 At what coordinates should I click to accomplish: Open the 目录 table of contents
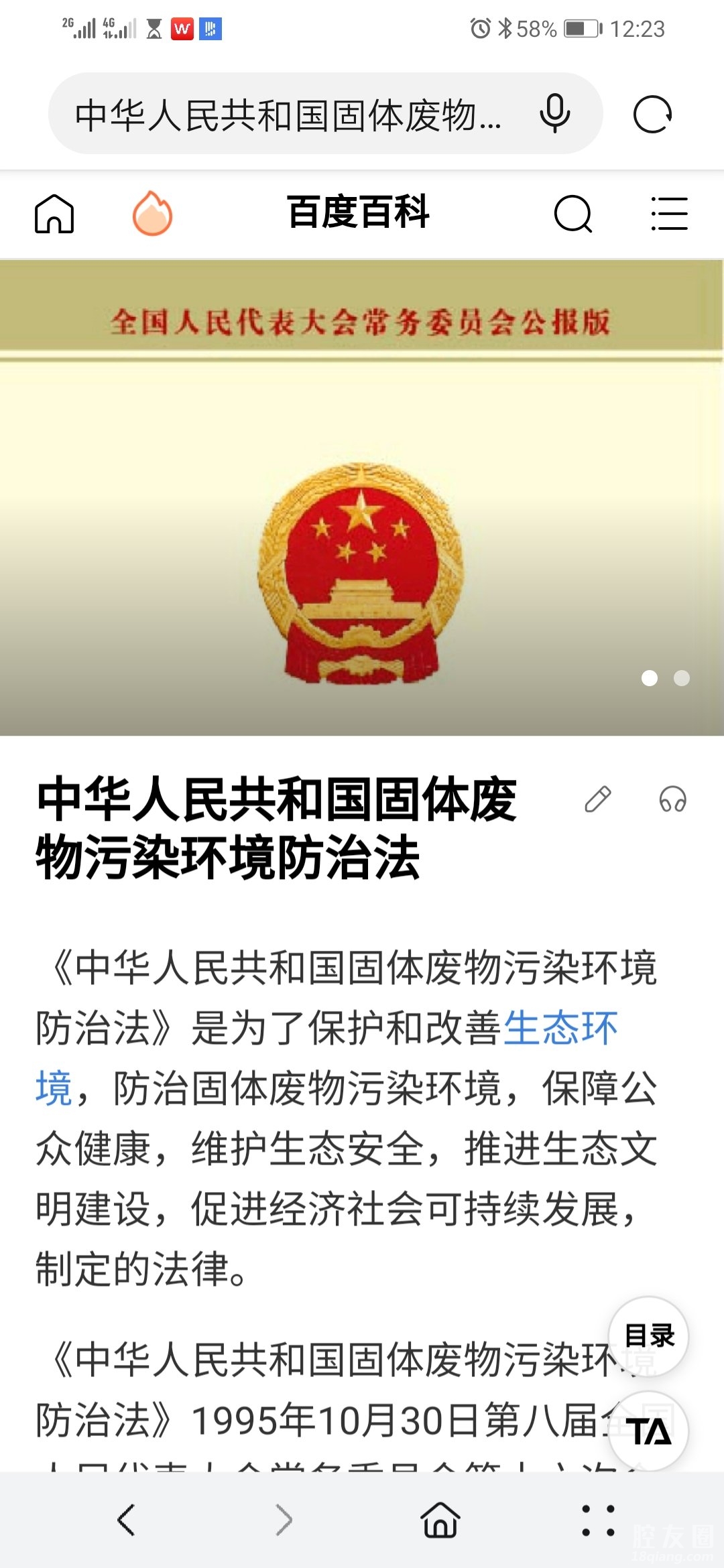[648, 1336]
